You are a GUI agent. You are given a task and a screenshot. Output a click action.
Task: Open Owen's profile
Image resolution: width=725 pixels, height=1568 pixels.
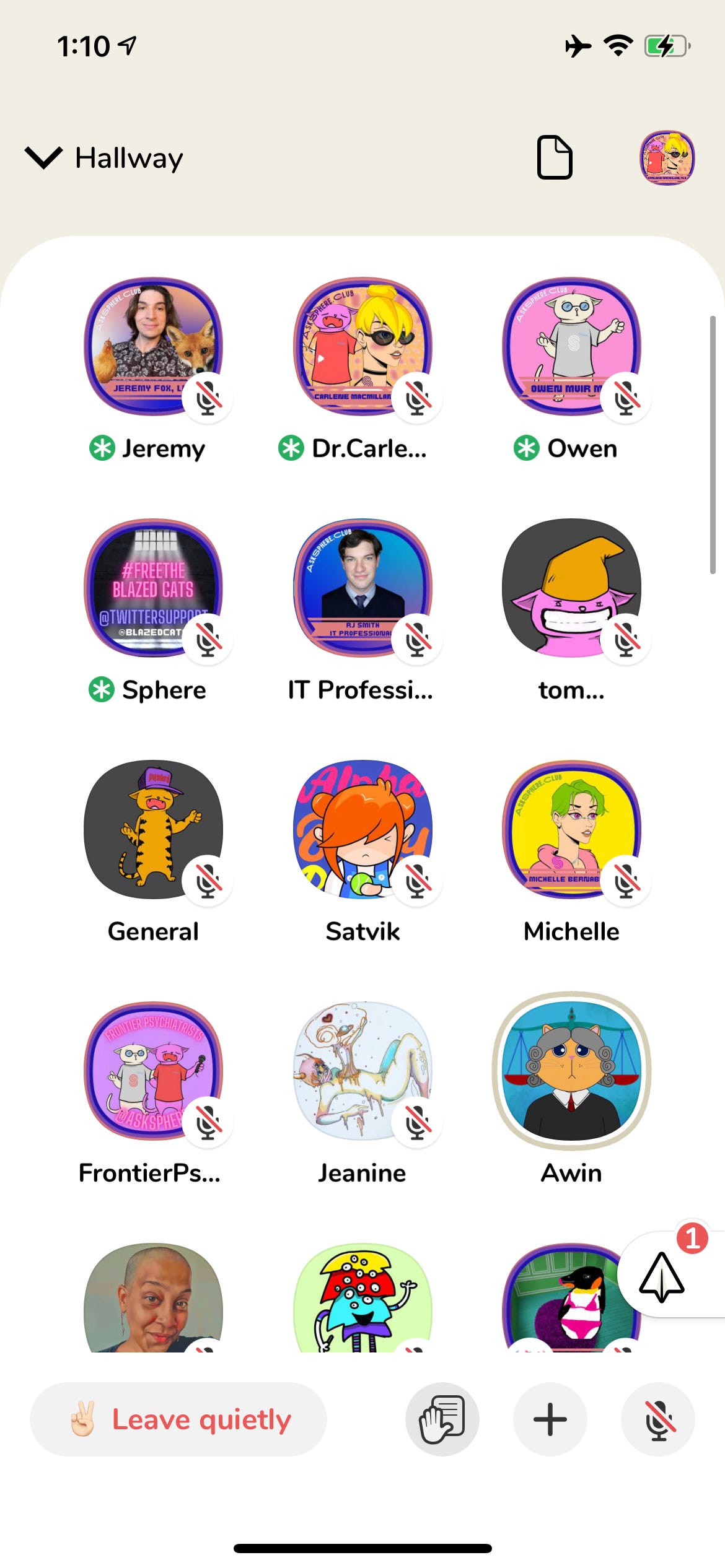coord(571,347)
